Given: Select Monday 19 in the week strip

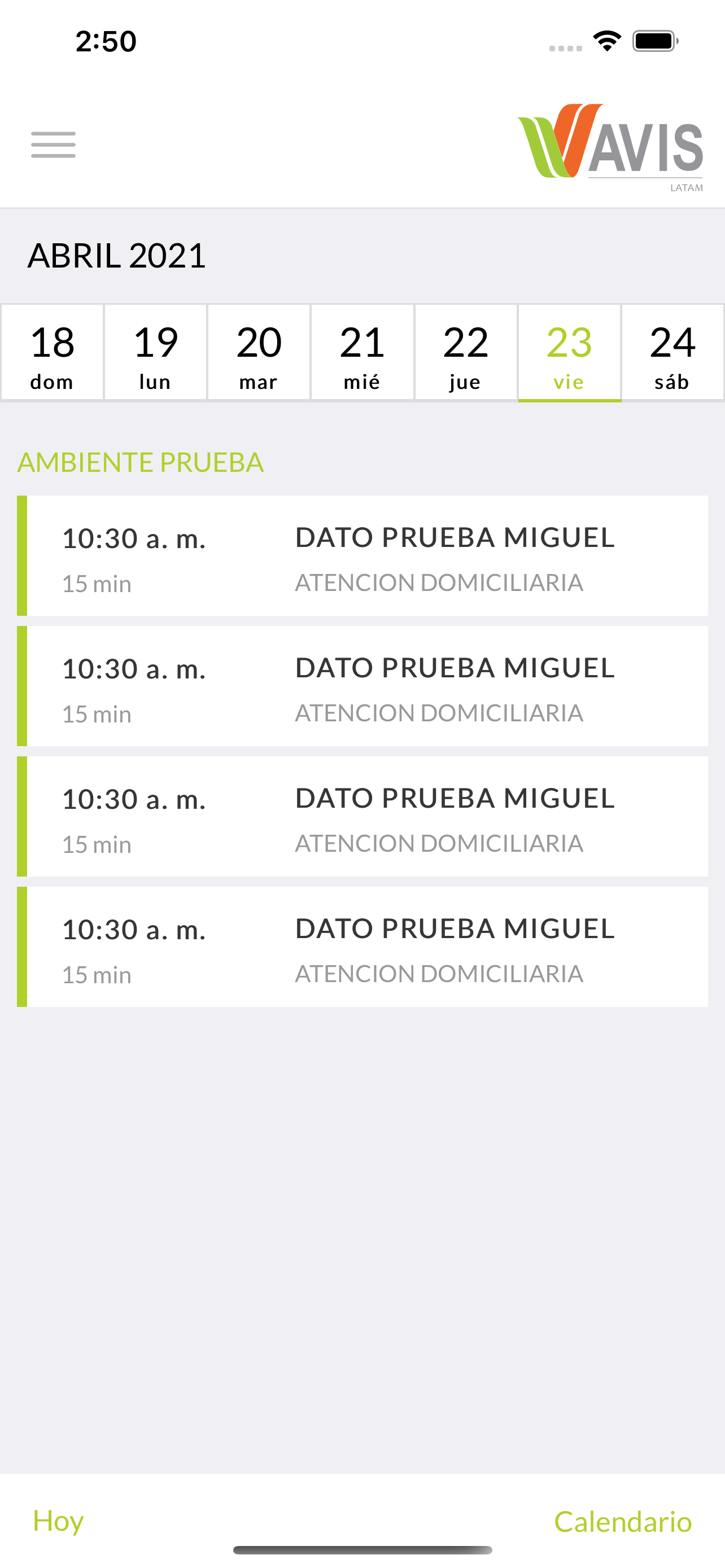Looking at the screenshot, I should click(156, 353).
